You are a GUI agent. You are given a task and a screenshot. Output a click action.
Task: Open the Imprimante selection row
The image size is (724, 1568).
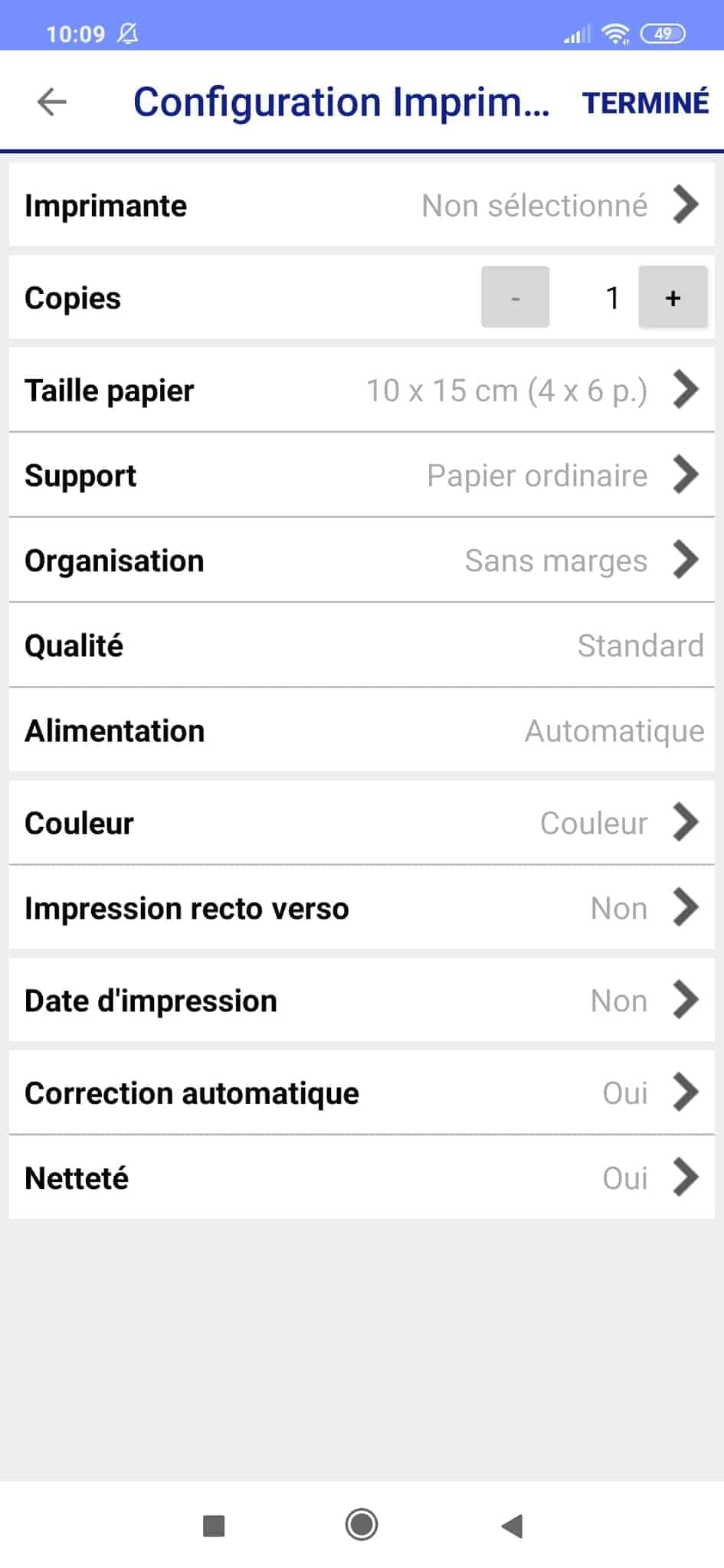[362, 205]
